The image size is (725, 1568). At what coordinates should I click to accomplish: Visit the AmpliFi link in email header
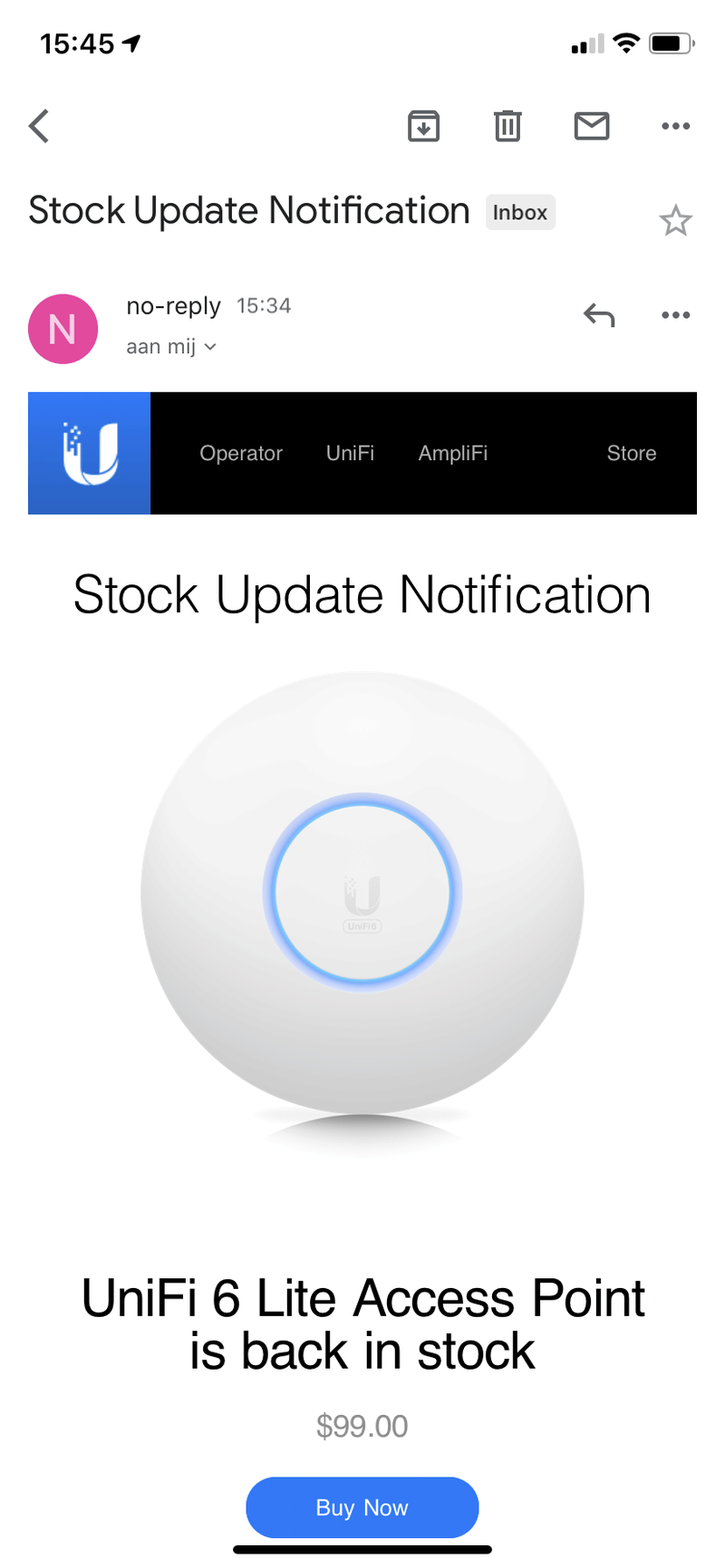point(453,453)
